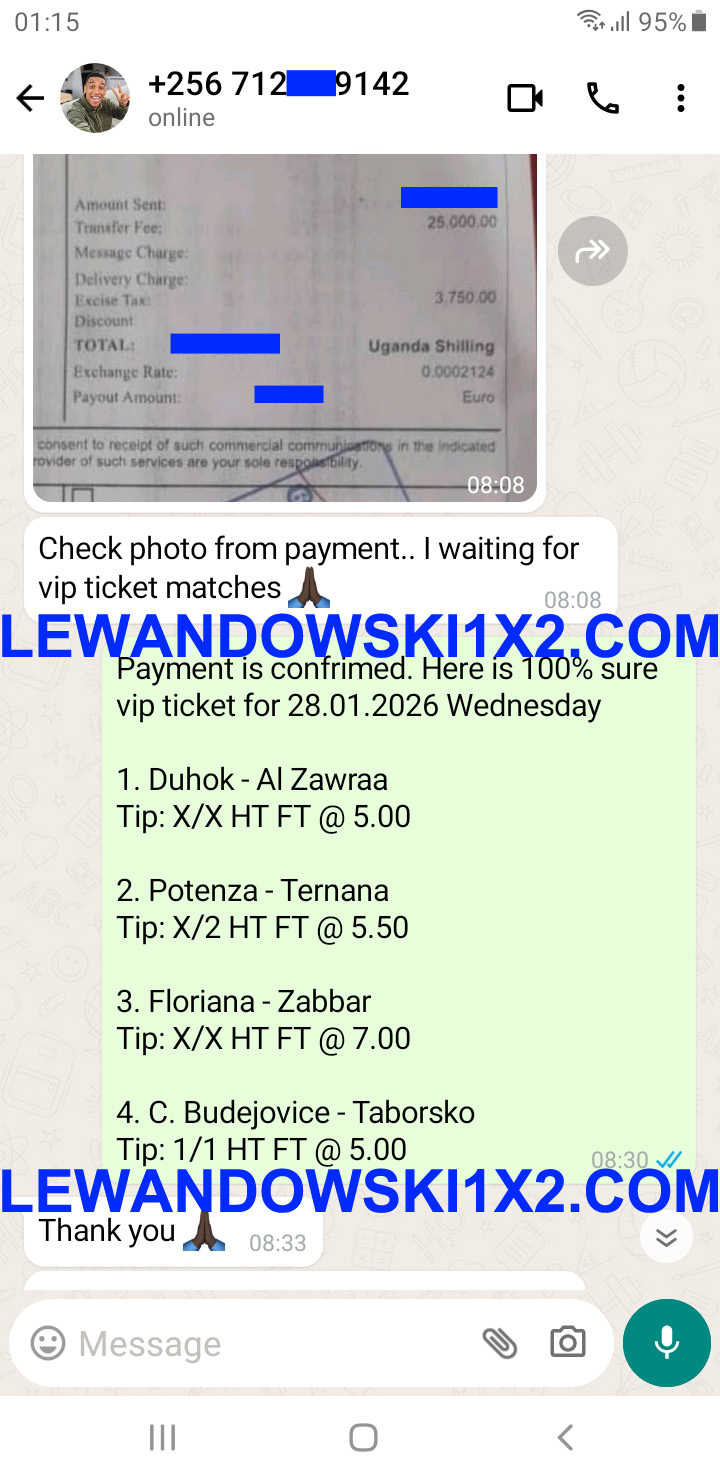Open the recent apps view
Viewport: 720px width, 1480px height.
coord(162,1438)
